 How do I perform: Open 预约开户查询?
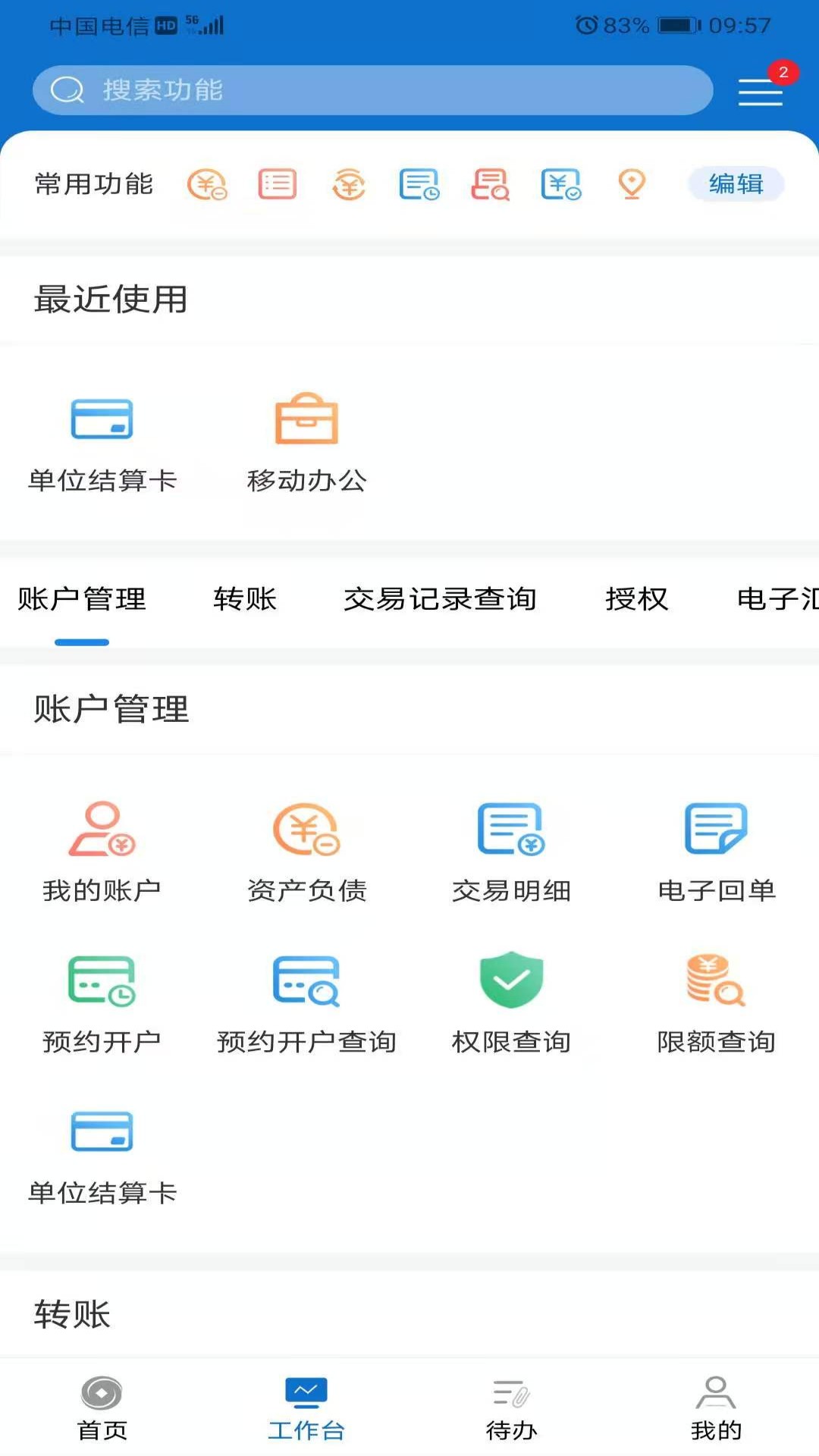(x=306, y=1004)
